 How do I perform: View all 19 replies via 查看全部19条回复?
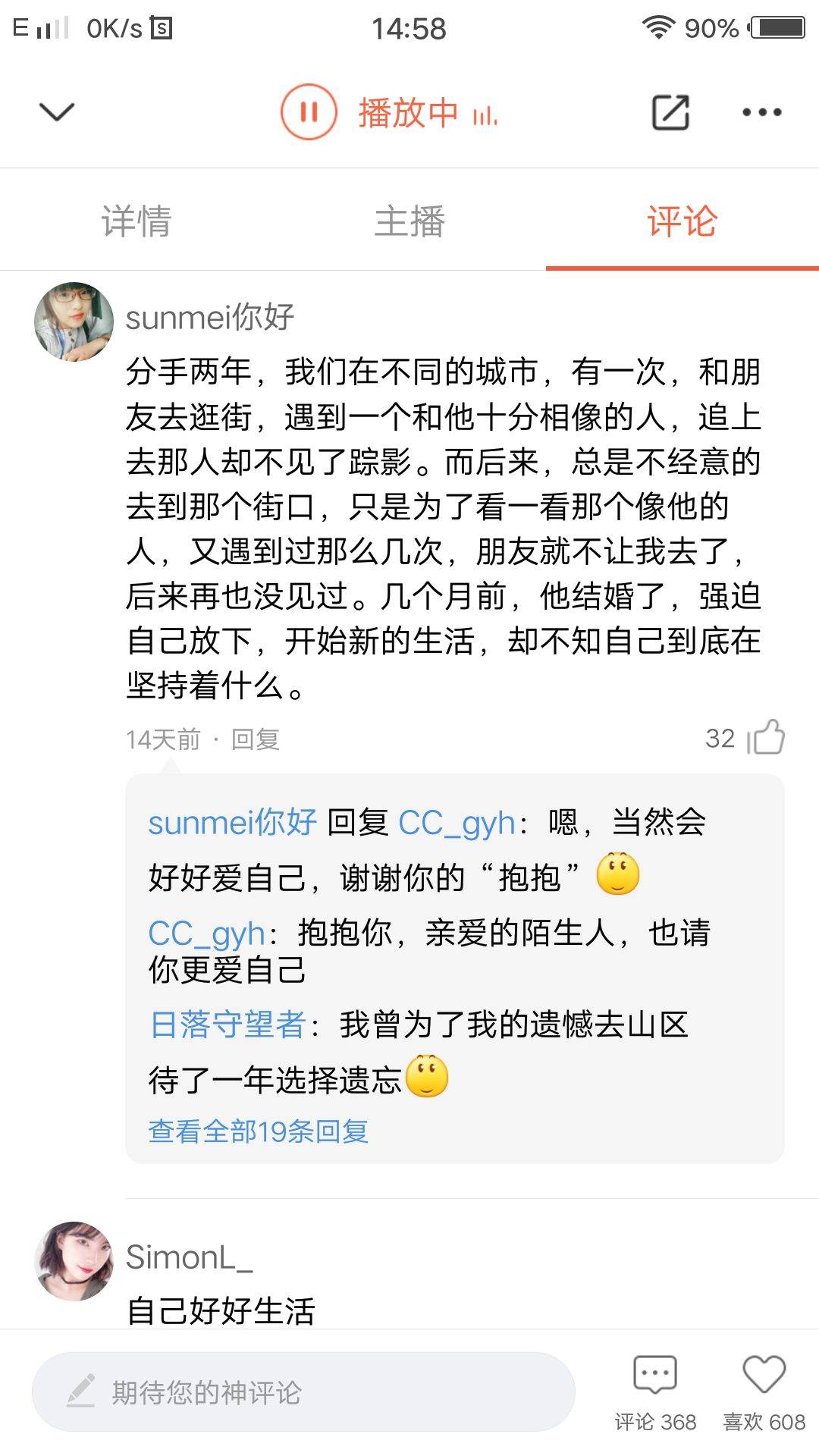coord(258,1131)
